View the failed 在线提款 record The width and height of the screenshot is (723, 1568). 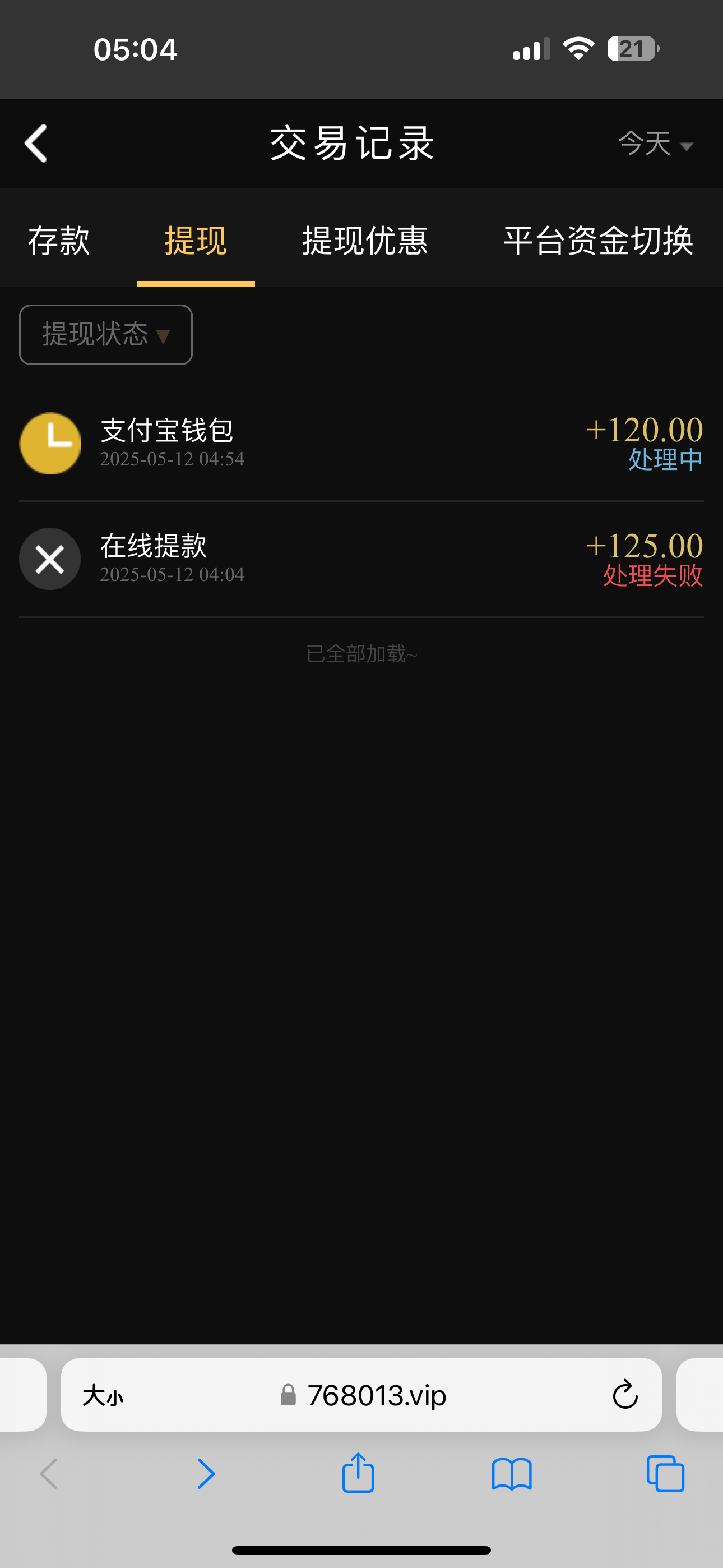click(361, 559)
